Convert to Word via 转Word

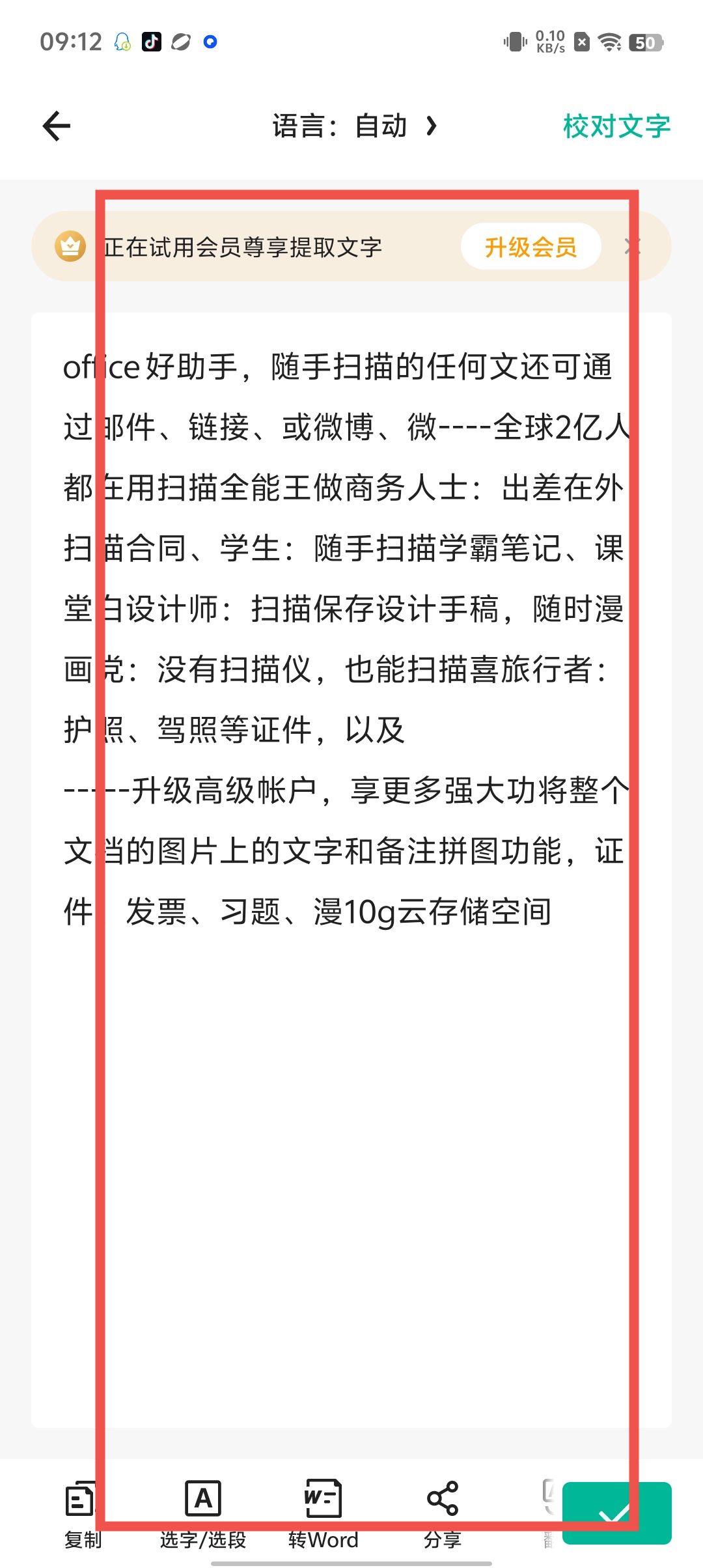pos(323,1513)
